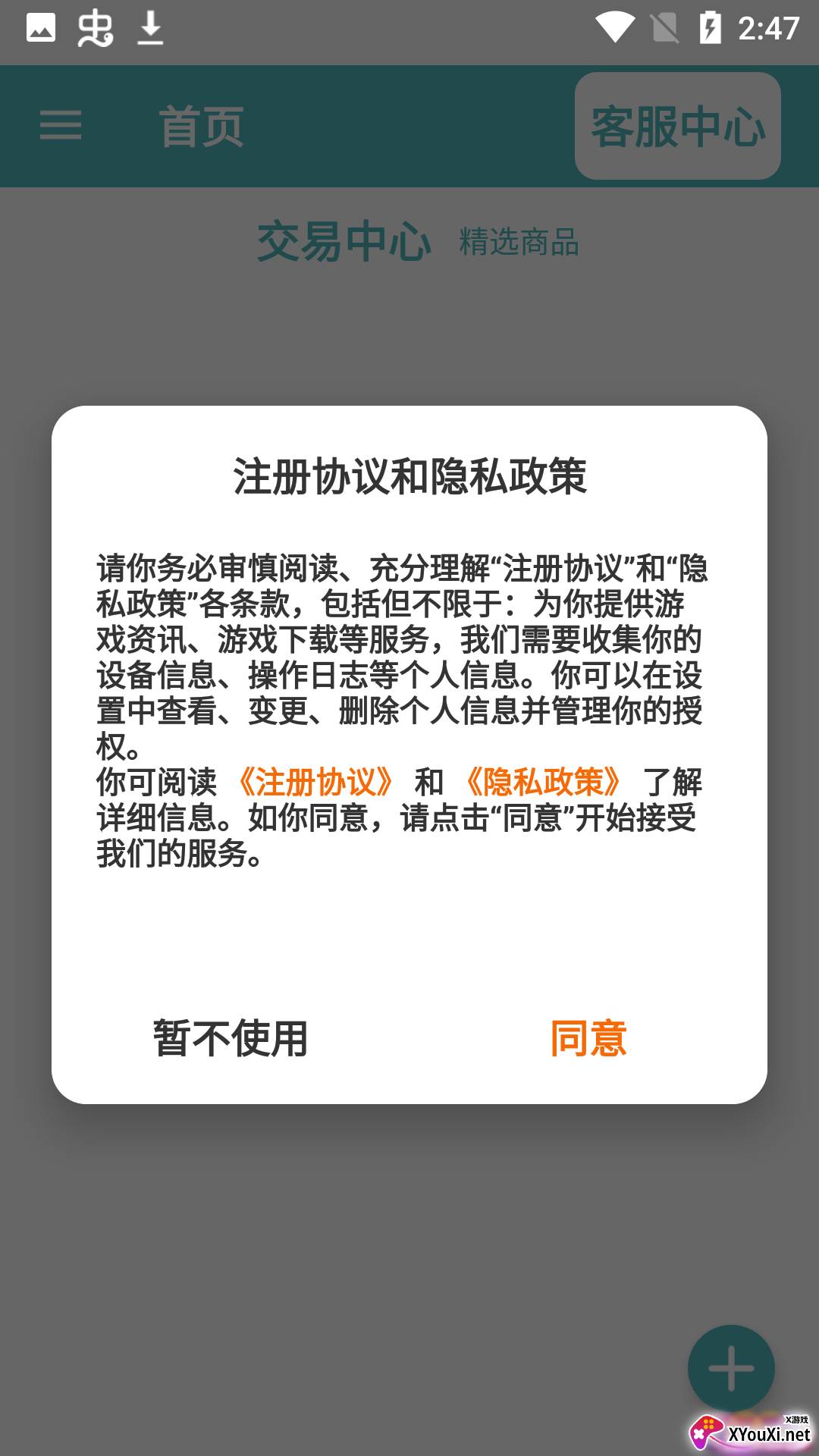819x1456 pixels.
Task: Tap 同意 to accept the agreement
Action: (x=588, y=1038)
